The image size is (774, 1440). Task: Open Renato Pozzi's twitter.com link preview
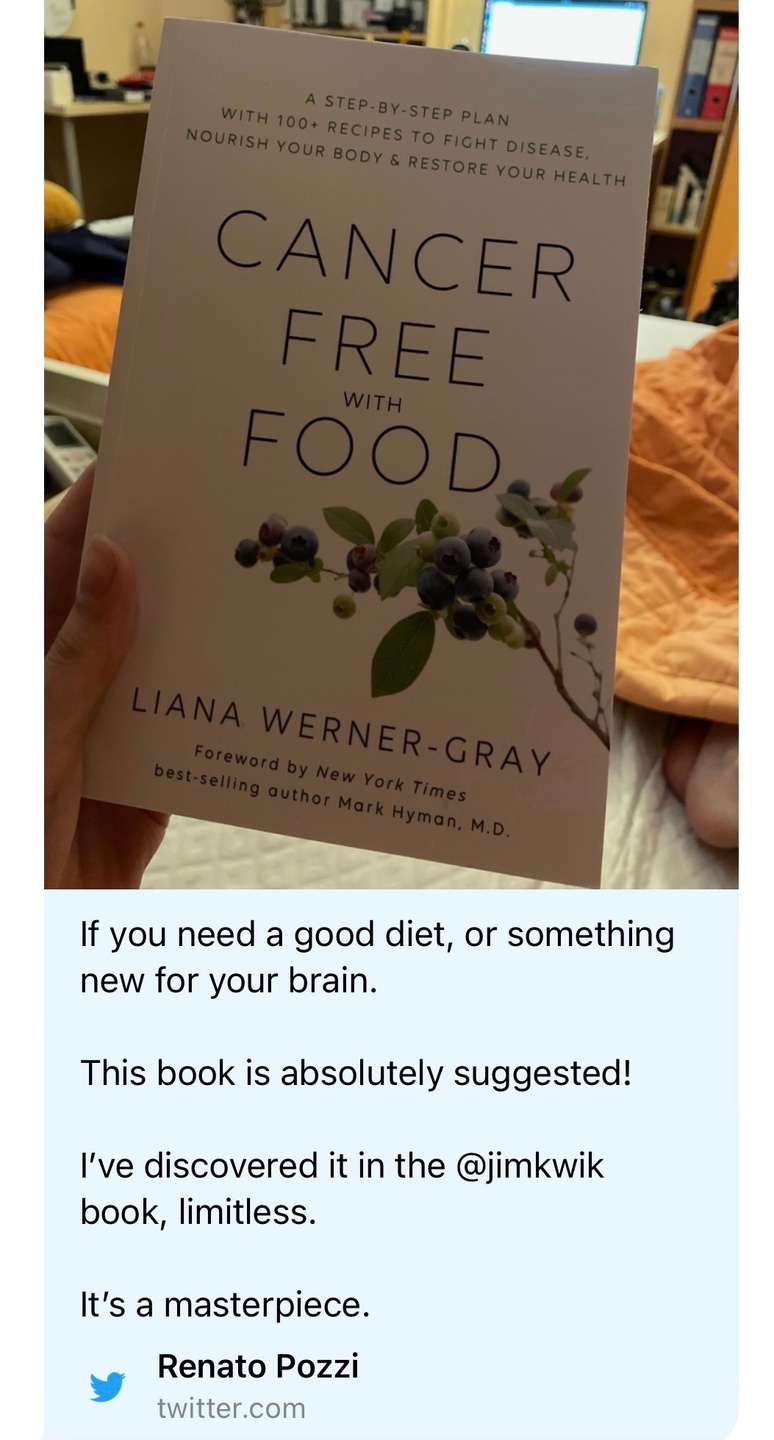[x=257, y=1385]
